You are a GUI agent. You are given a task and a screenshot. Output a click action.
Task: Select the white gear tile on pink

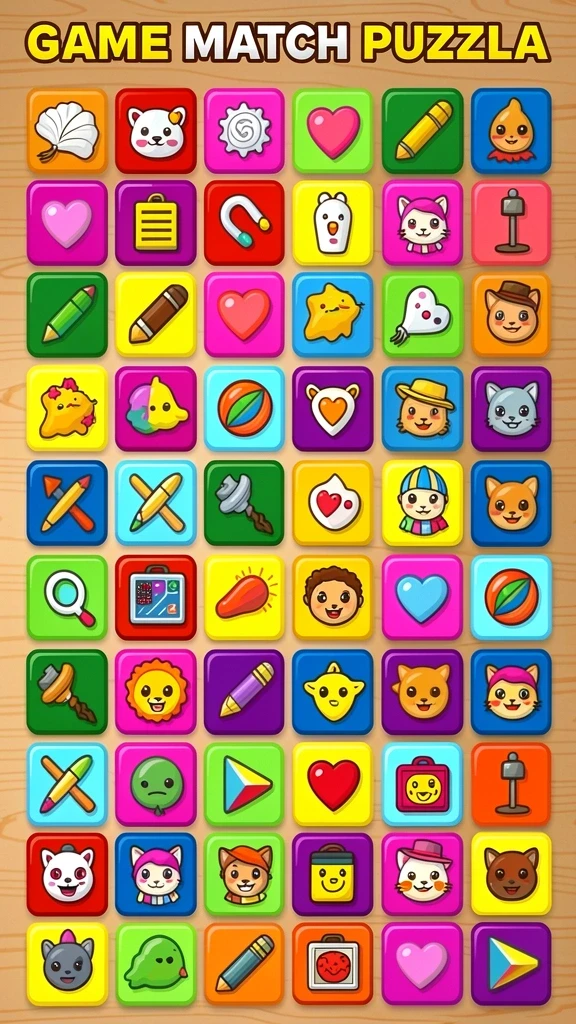(x=244, y=131)
